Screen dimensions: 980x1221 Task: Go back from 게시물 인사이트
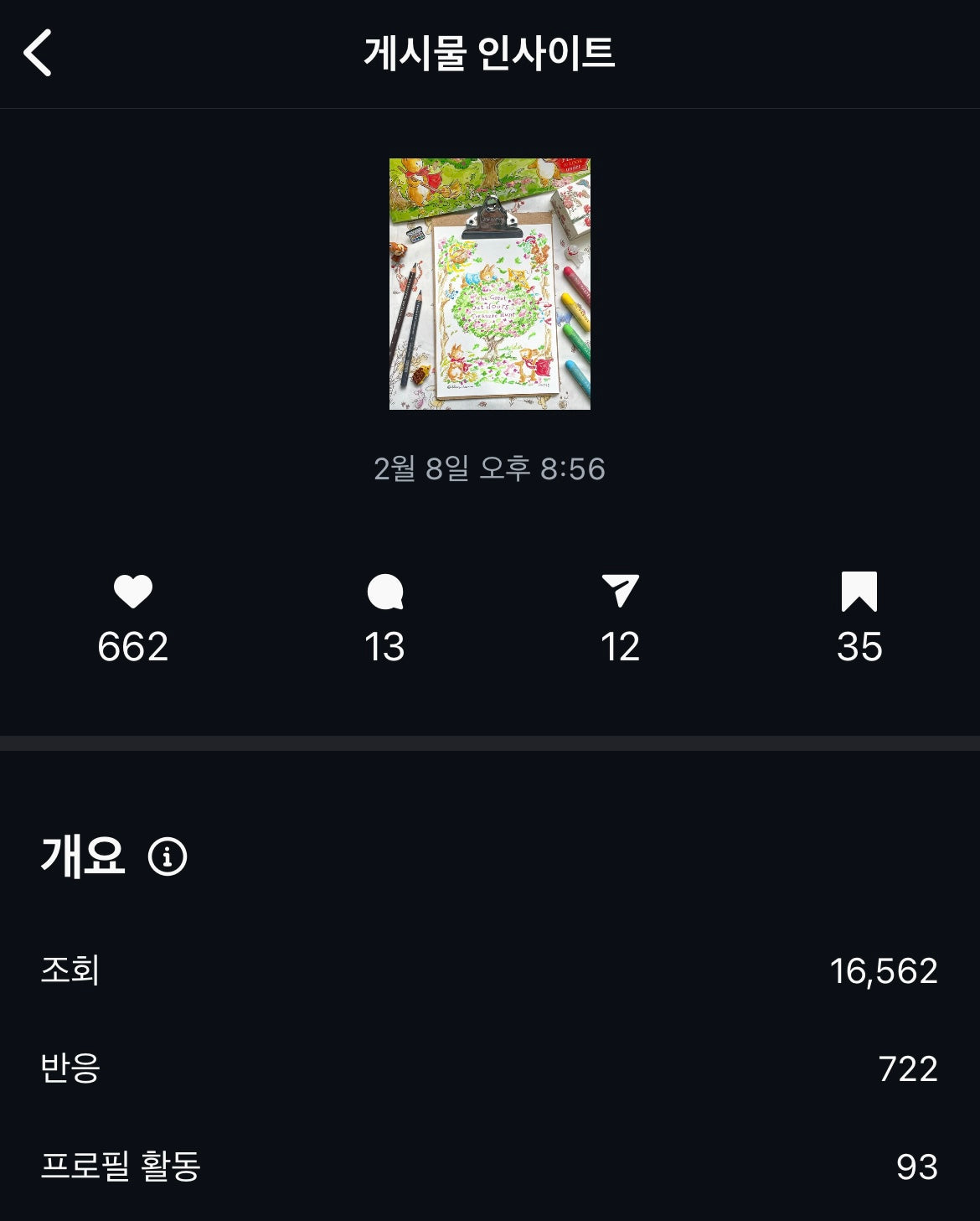coord(38,53)
